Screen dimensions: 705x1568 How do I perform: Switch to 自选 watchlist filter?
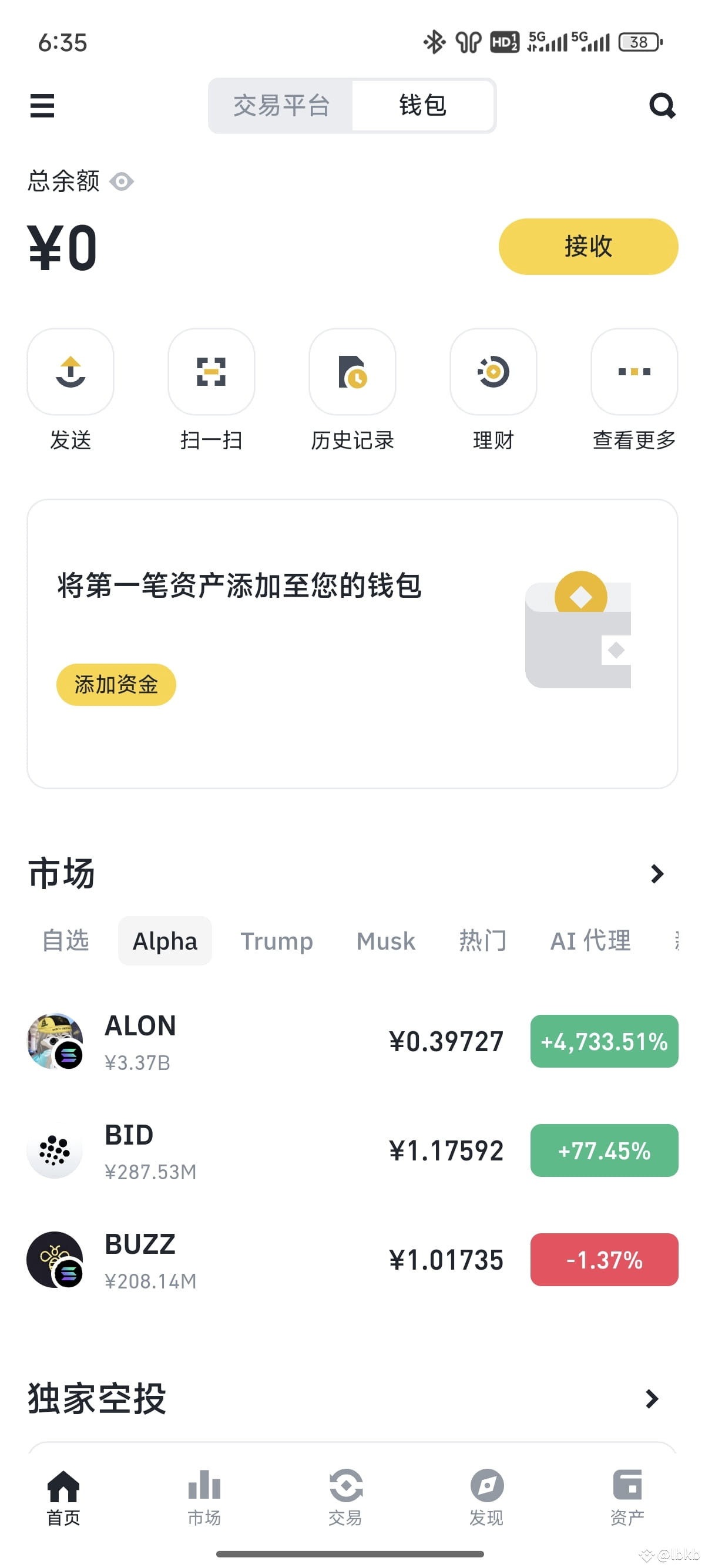(x=65, y=941)
